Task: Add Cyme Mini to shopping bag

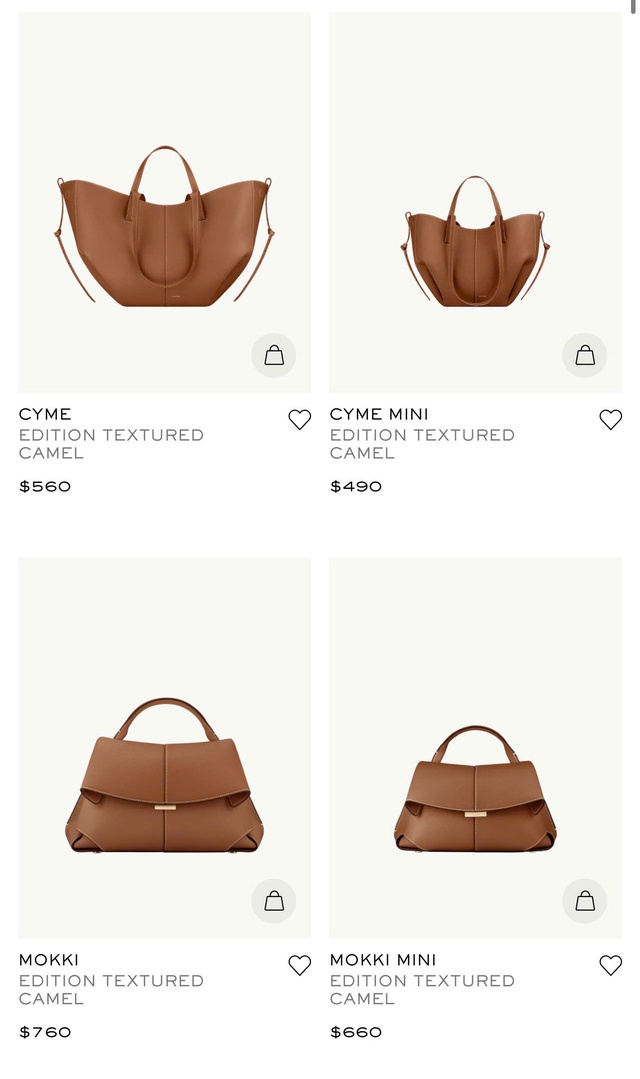Action: point(585,355)
